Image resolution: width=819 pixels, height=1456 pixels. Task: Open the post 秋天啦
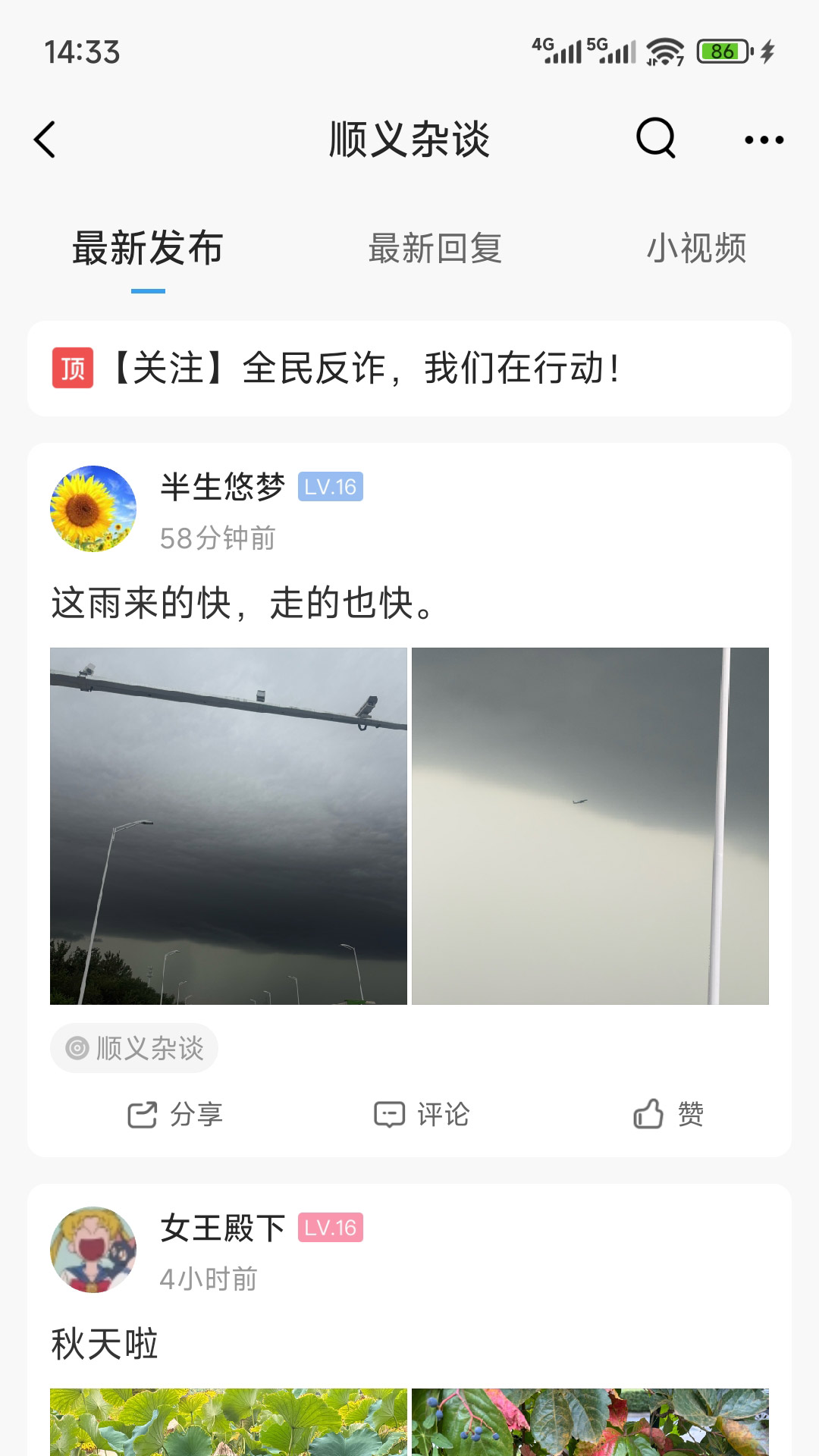105,1345
